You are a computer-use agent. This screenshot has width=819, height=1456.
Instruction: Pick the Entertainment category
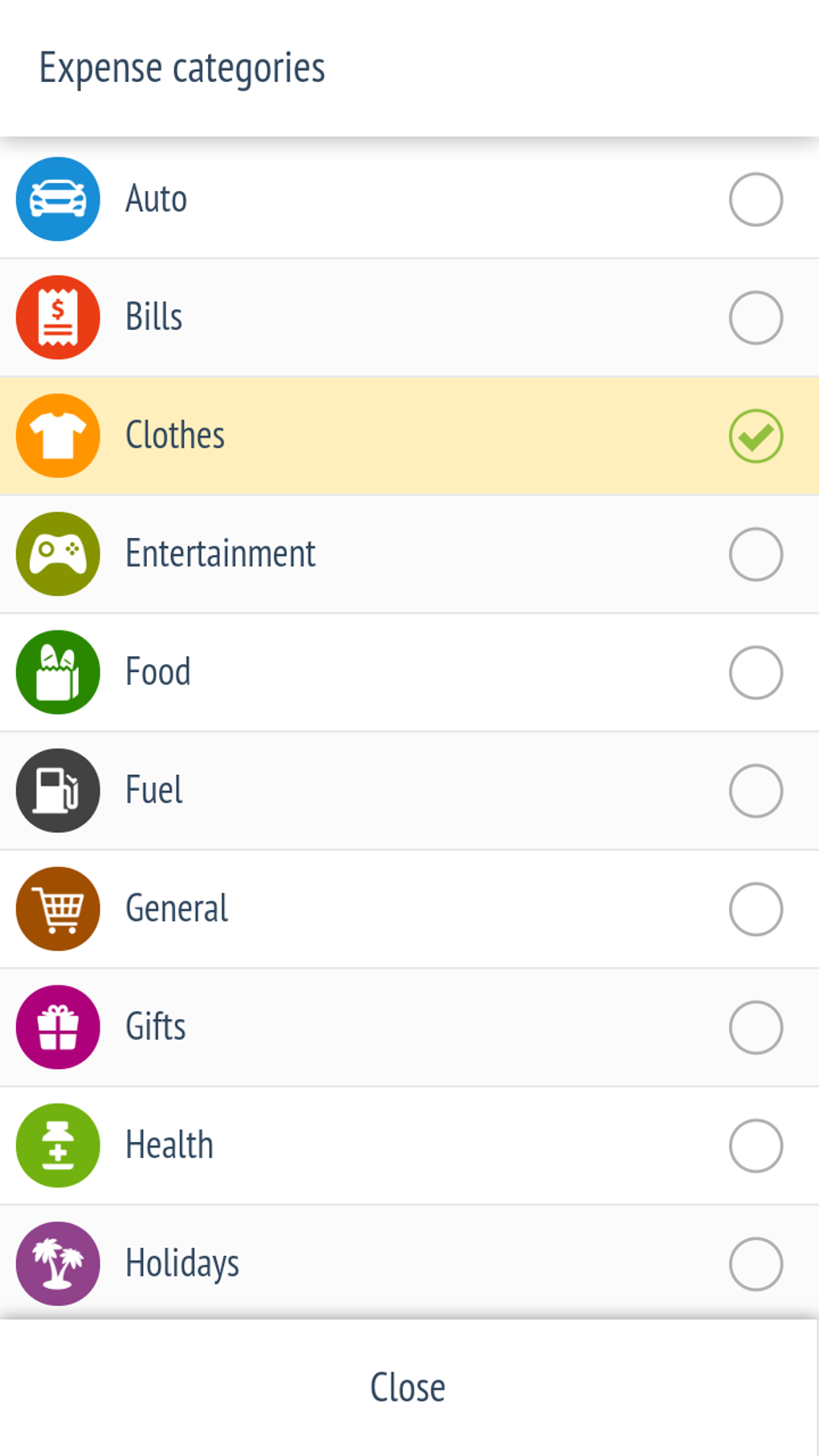(409, 554)
